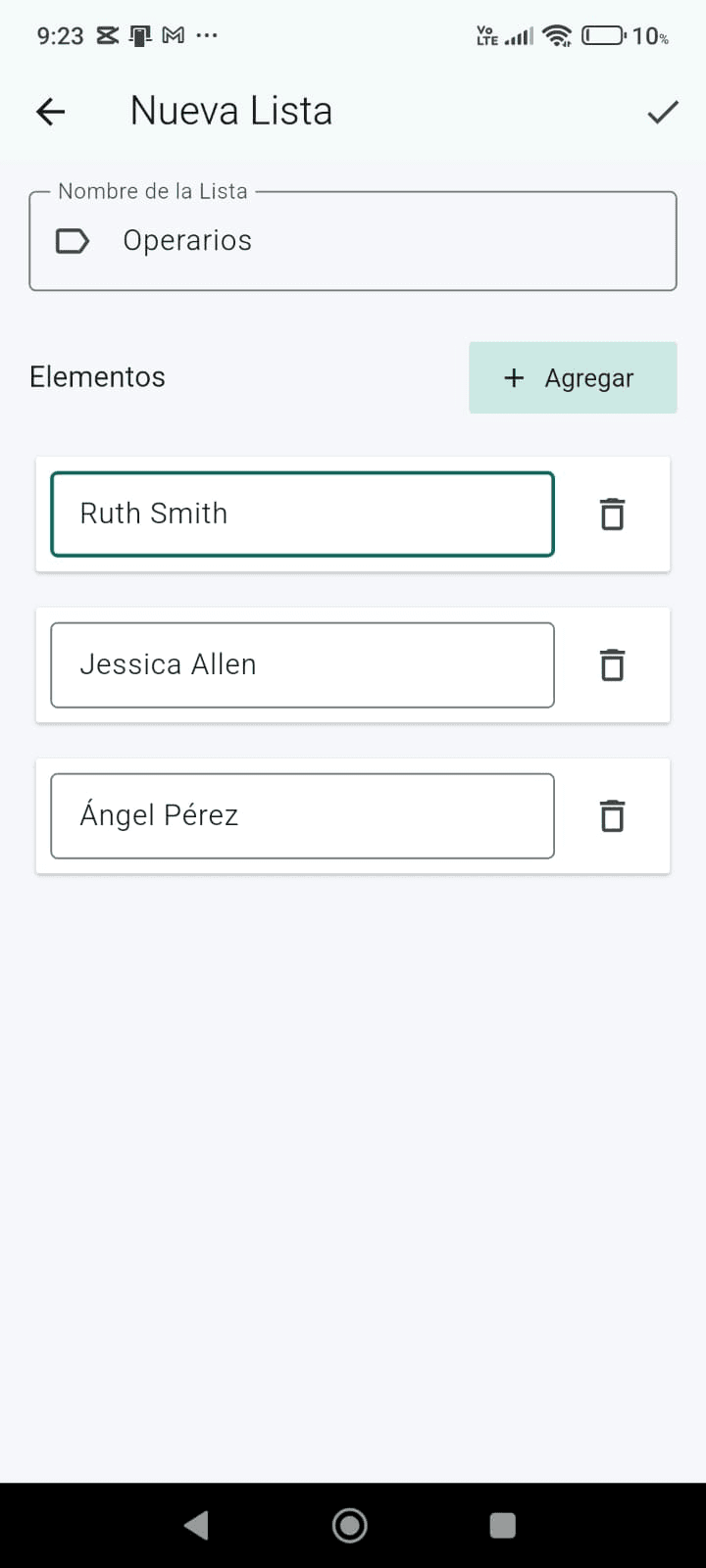The width and height of the screenshot is (706, 1568).
Task: Tap the Android back navigation button
Action: 196,1525
